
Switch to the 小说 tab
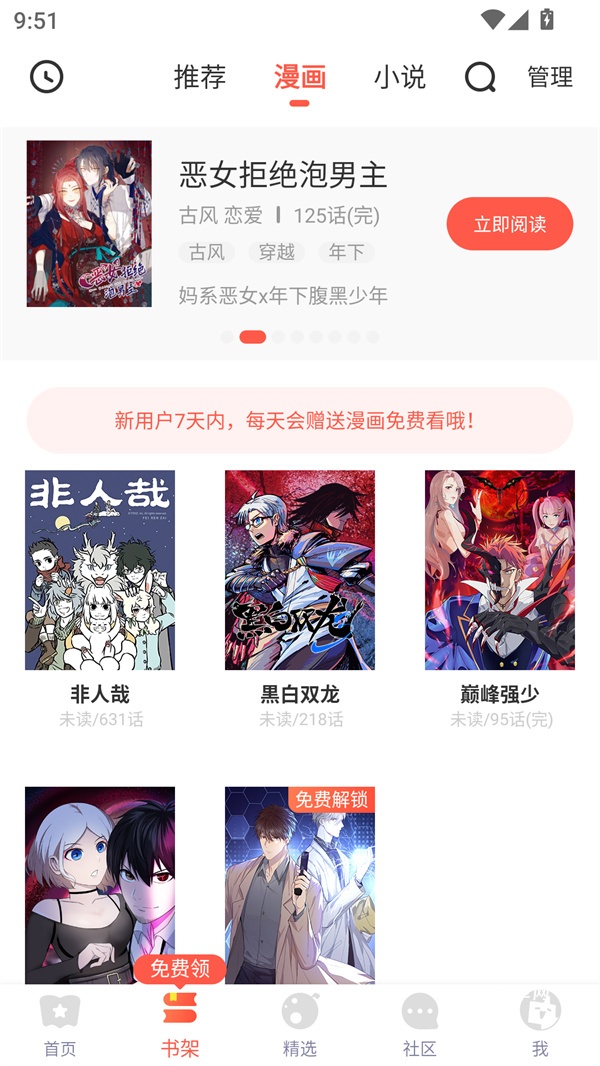399,77
